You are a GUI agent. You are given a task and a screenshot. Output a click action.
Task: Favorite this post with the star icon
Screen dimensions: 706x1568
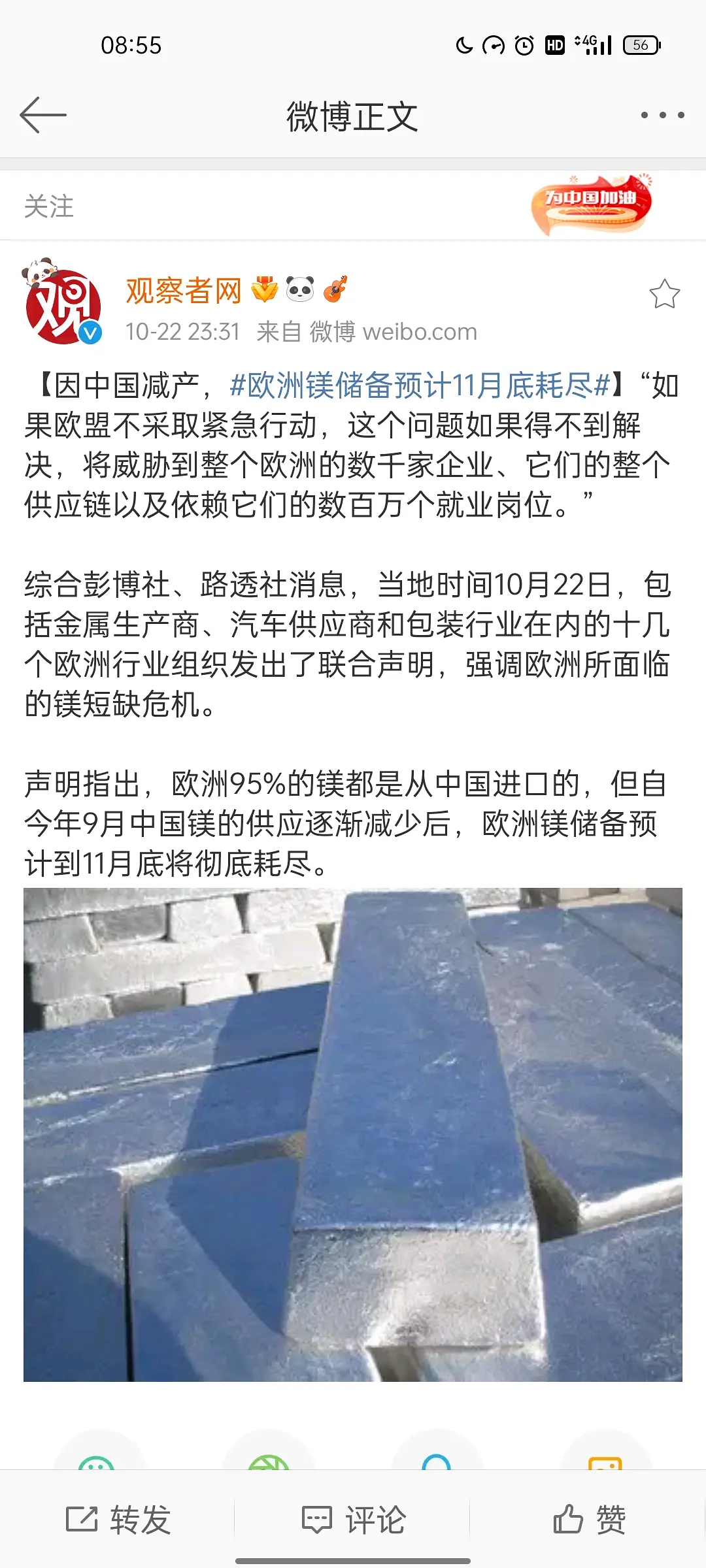click(664, 295)
